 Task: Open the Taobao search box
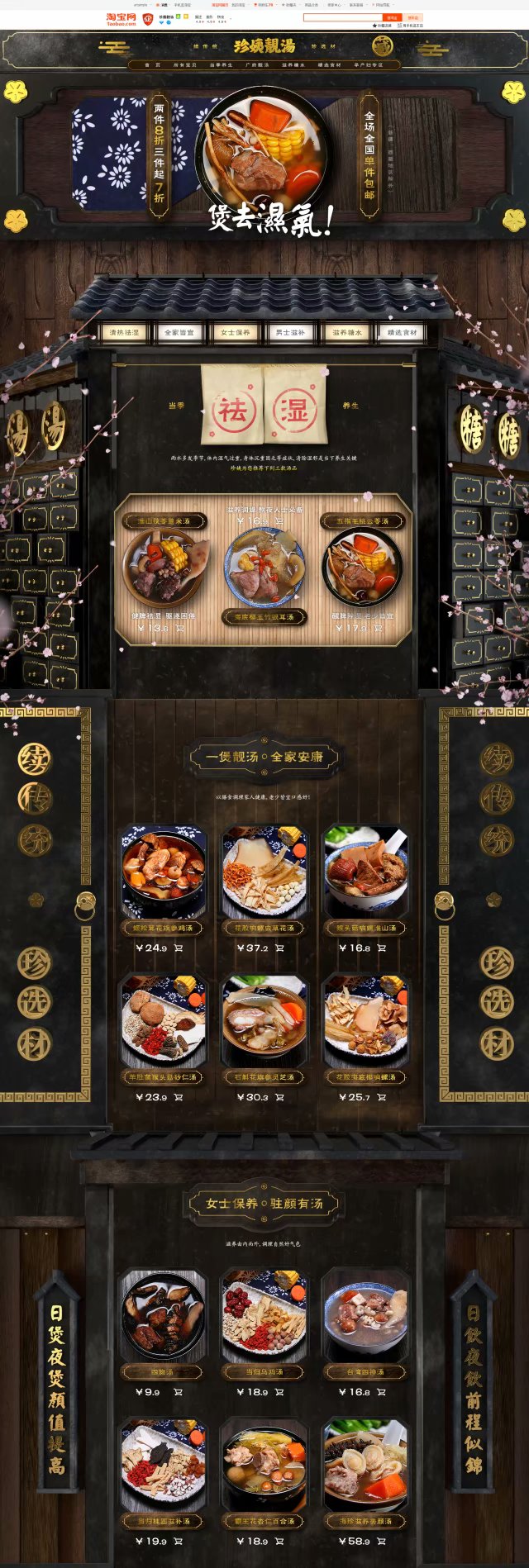coord(342,17)
